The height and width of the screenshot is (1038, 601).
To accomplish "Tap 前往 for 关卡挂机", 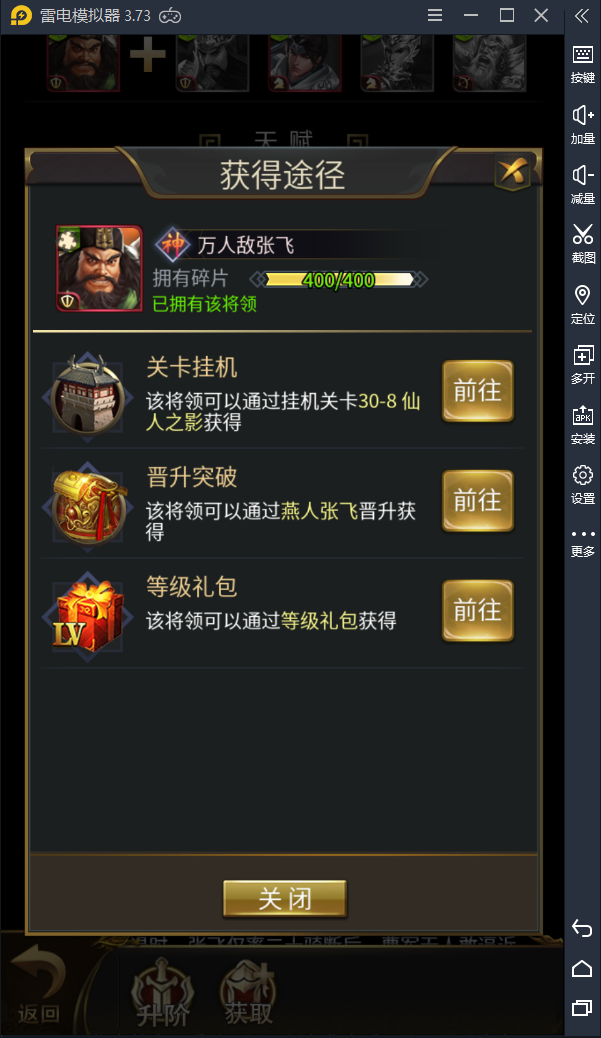I will coord(477,391).
